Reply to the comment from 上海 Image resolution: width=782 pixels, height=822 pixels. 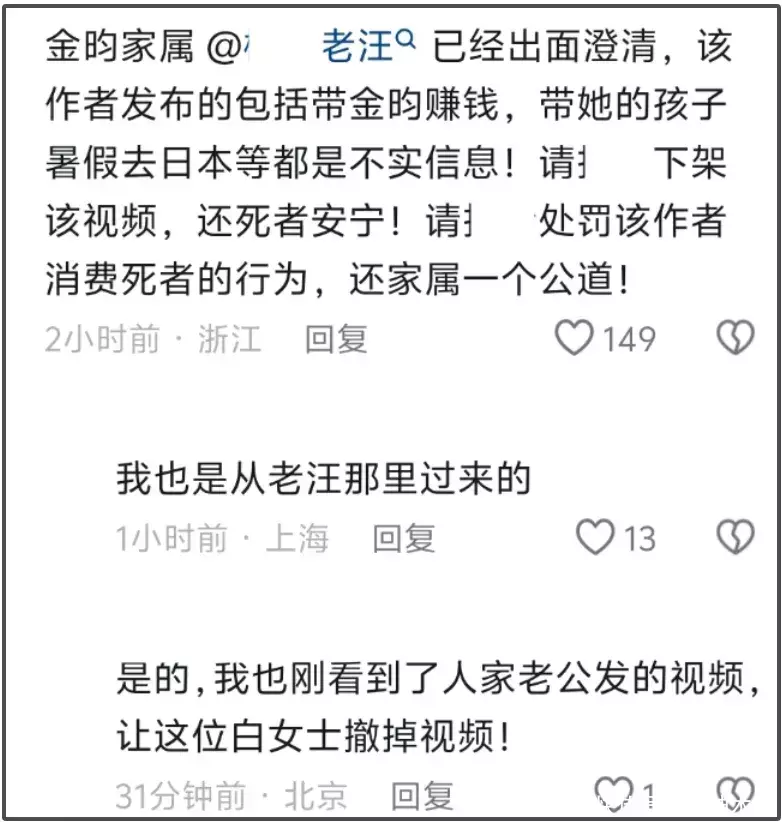pyautogui.click(x=404, y=538)
